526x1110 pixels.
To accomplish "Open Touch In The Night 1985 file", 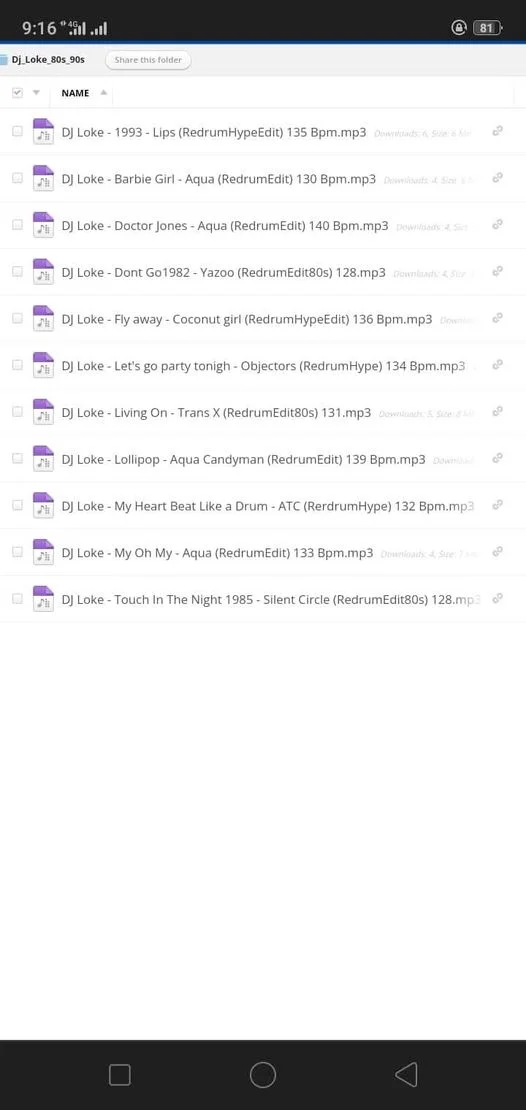I will 271,599.
